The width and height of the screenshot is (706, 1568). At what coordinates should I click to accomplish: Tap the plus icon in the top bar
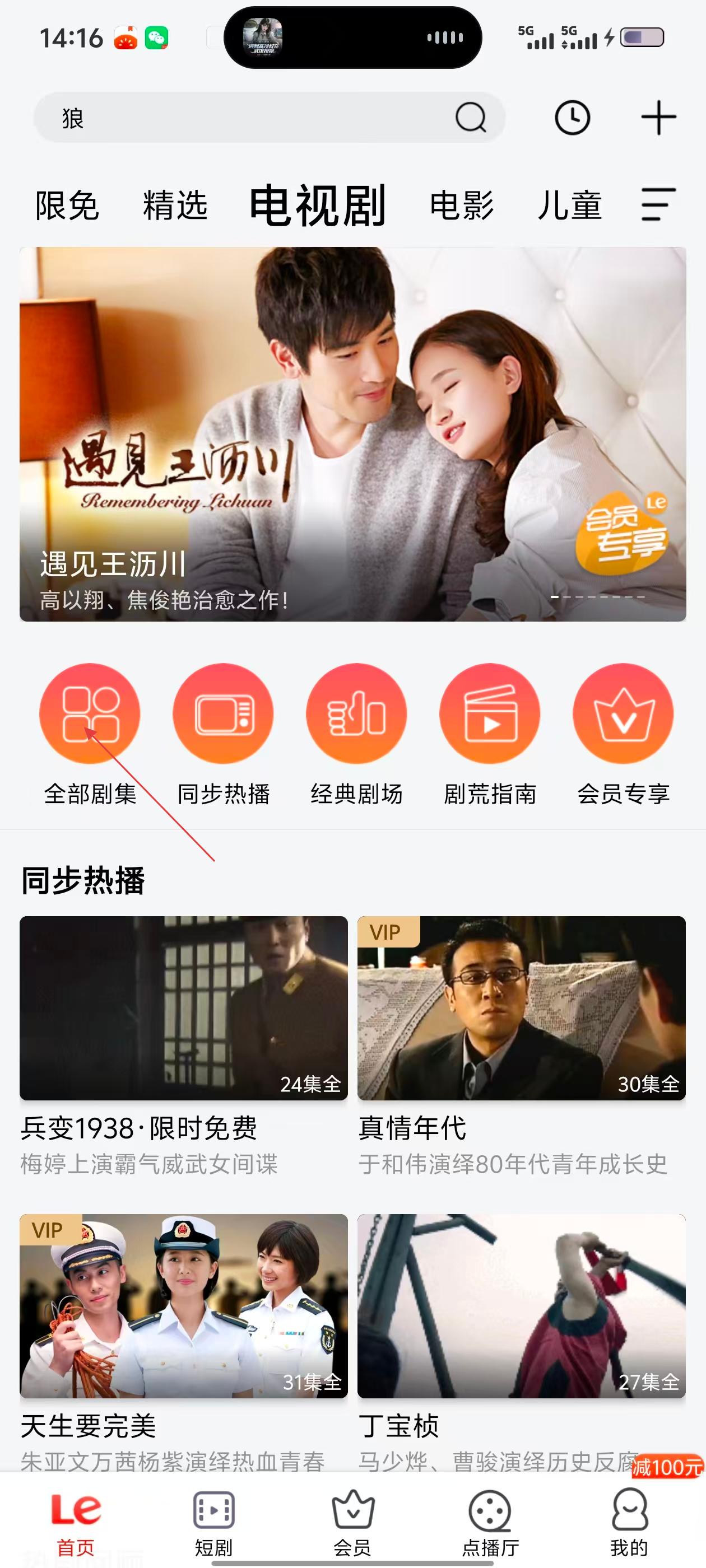(658, 118)
